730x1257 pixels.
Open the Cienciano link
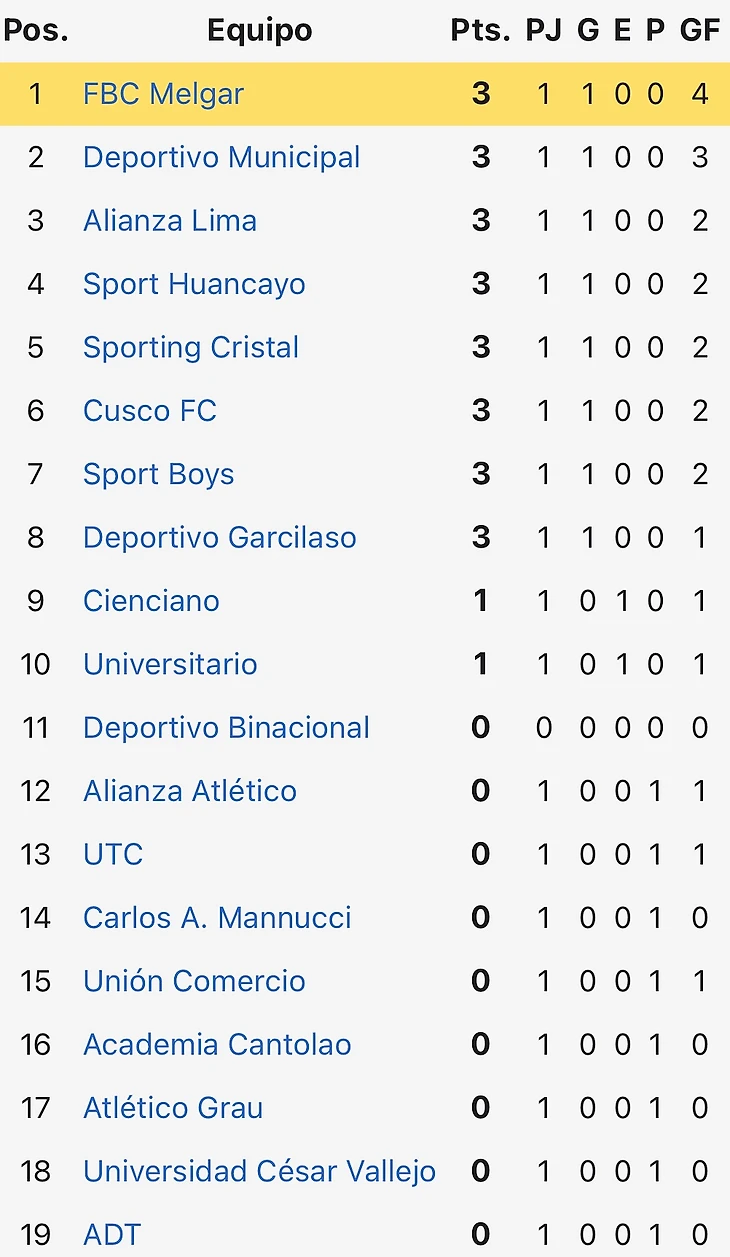click(151, 601)
